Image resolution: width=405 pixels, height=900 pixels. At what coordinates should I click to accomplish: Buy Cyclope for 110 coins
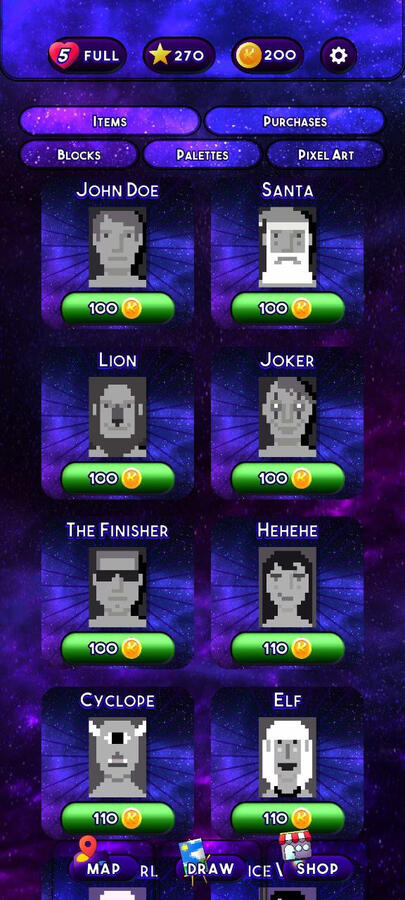(x=118, y=818)
